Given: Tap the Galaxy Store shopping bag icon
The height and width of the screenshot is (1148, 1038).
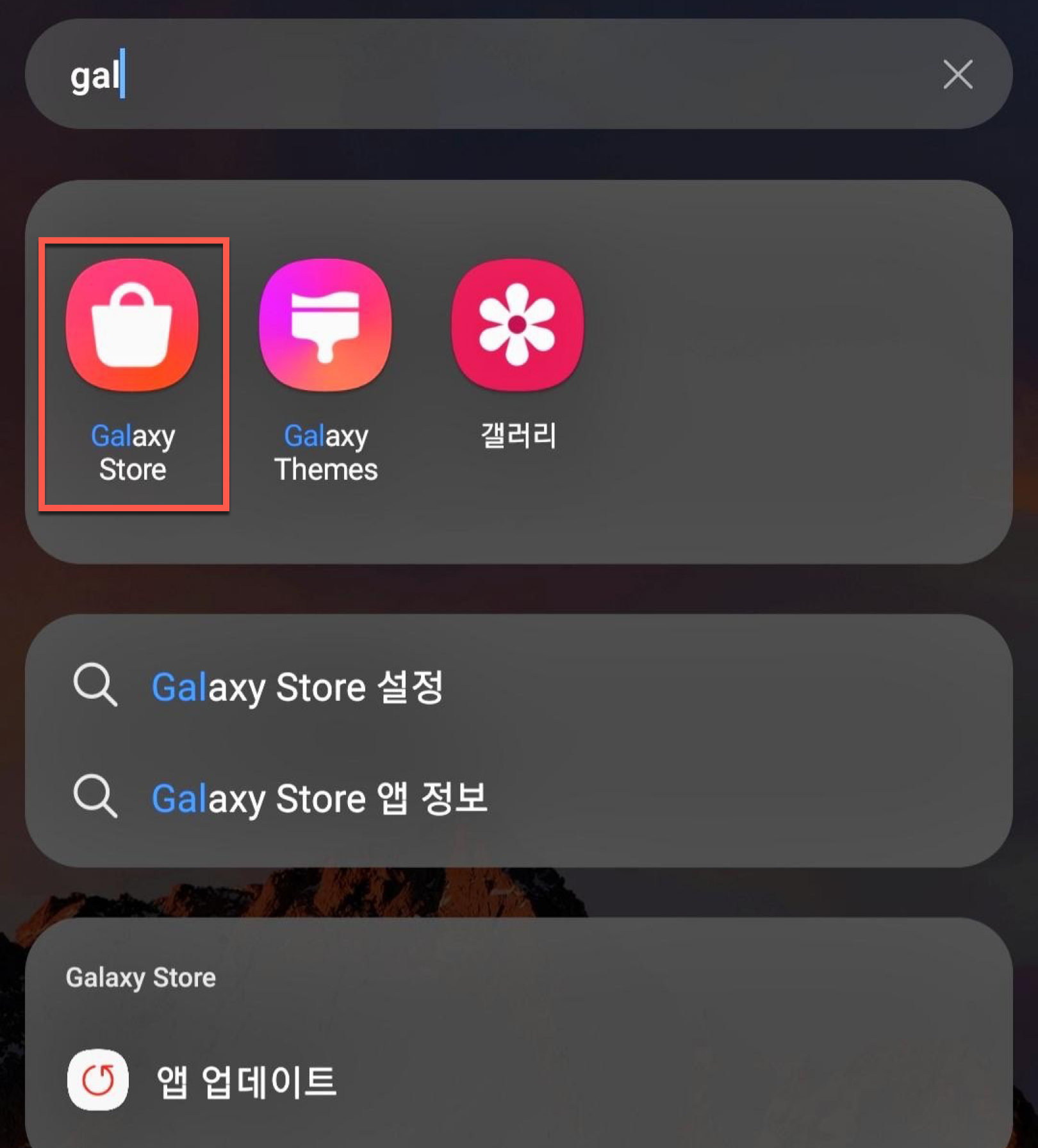Looking at the screenshot, I should click(x=134, y=324).
